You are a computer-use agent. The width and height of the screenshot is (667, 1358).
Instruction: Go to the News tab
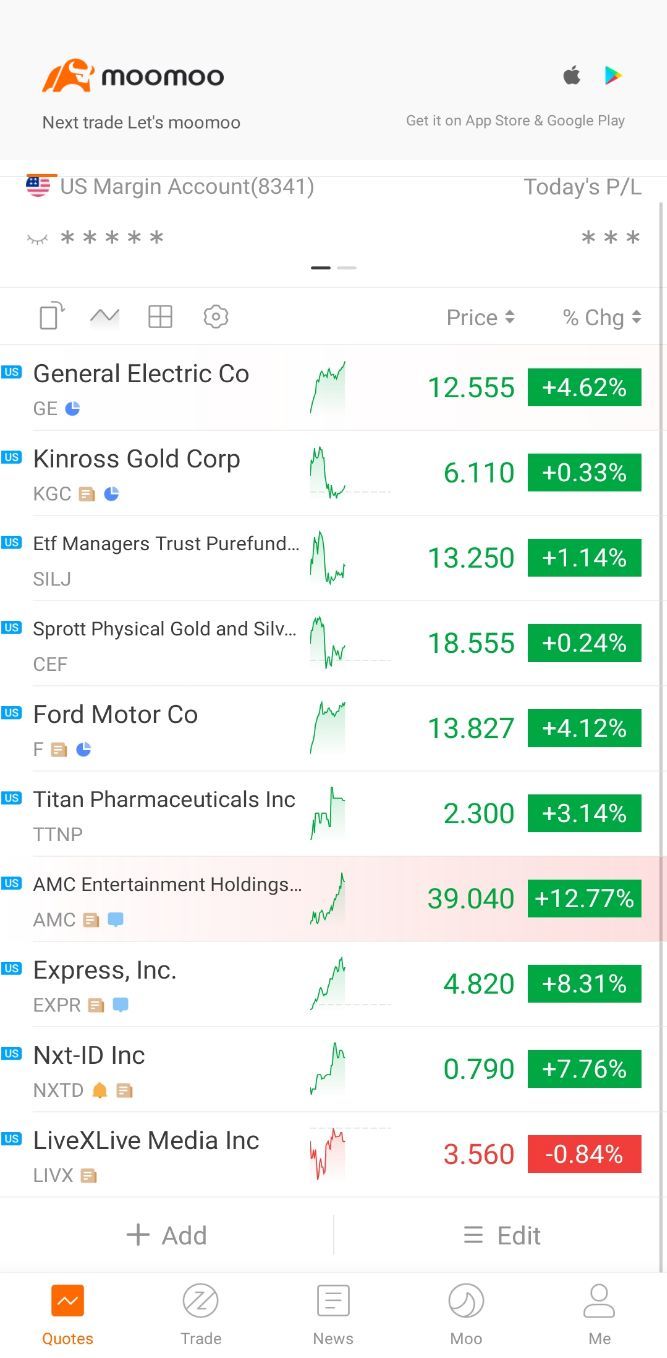pyautogui.click(x=333, y=1315)
